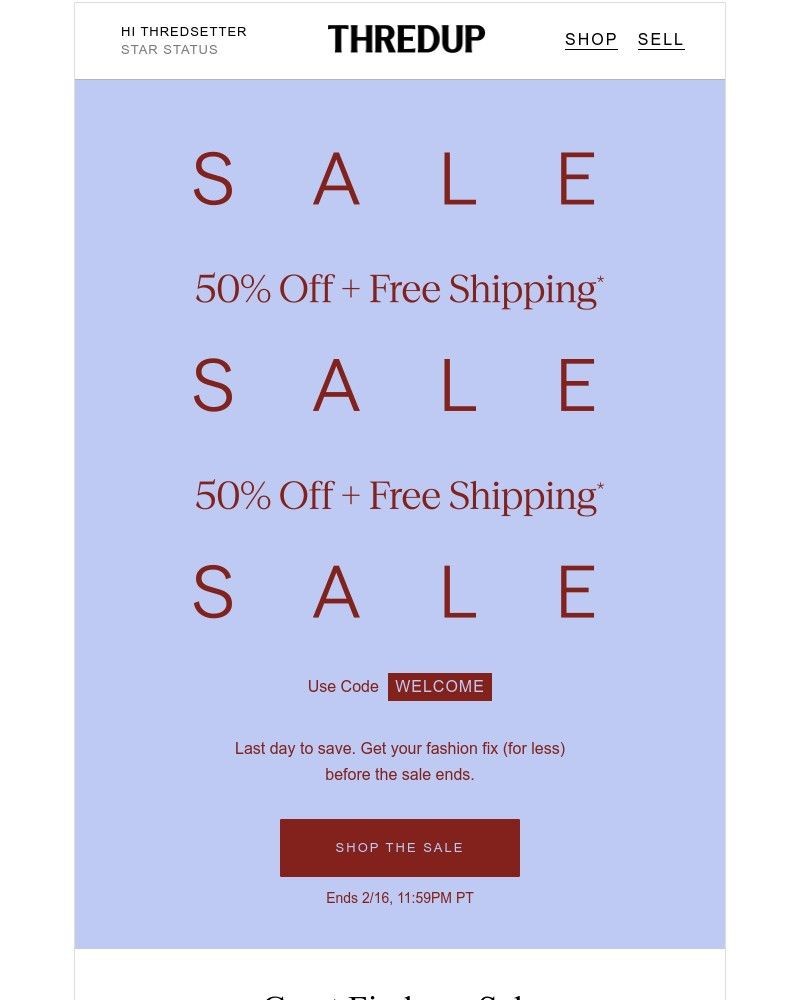Select the WELCOME promo code badge
Image resolution: width=800 pixels, height=1000 pixels.
pos(440,686)
